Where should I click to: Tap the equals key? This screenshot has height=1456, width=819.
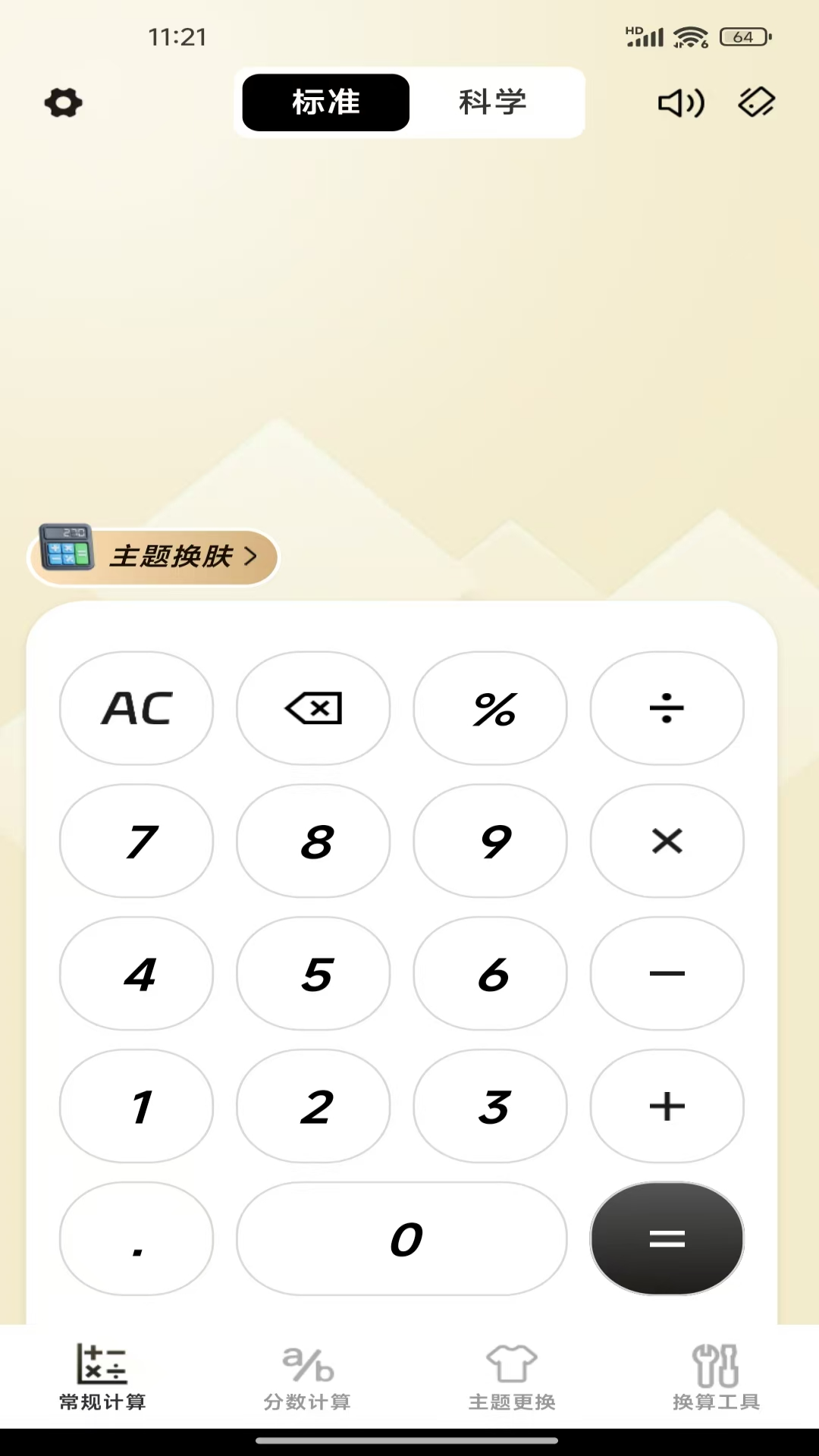coord(667,1239)
